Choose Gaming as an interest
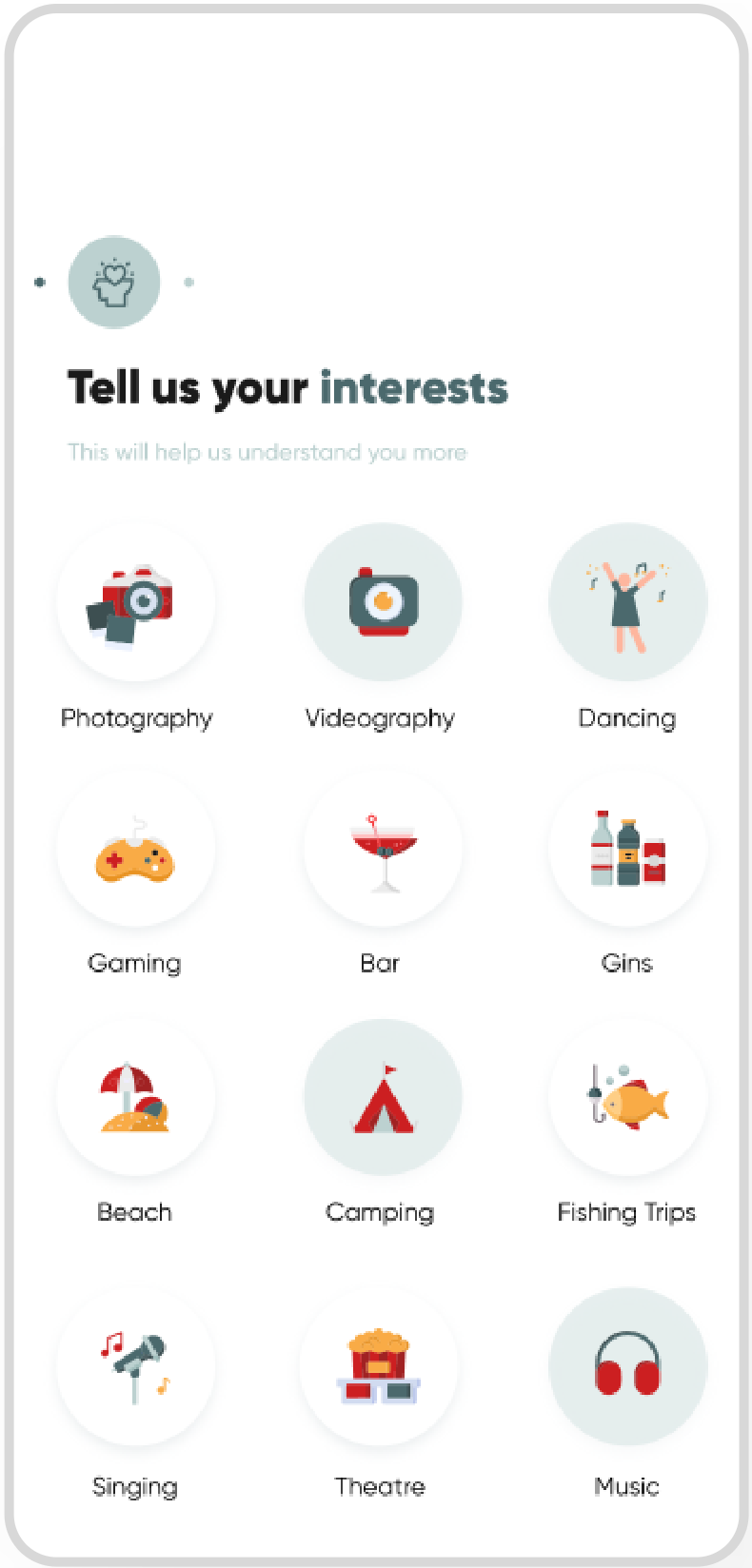Screen dimensions: 752x1568 pos(135,849)
